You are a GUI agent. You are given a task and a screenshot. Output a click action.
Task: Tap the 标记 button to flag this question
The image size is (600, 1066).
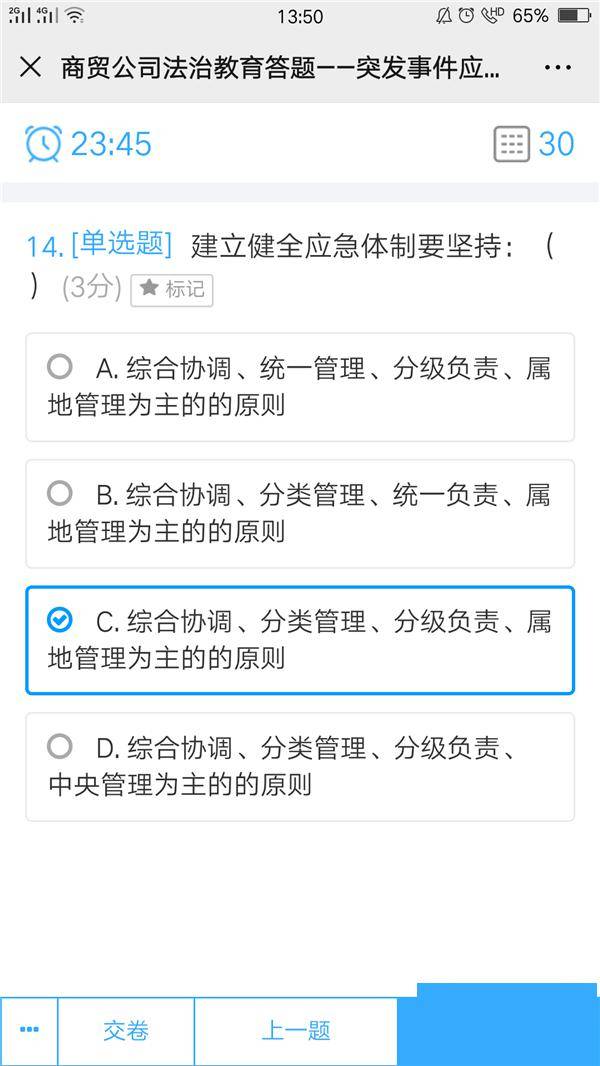pos(172,289)
